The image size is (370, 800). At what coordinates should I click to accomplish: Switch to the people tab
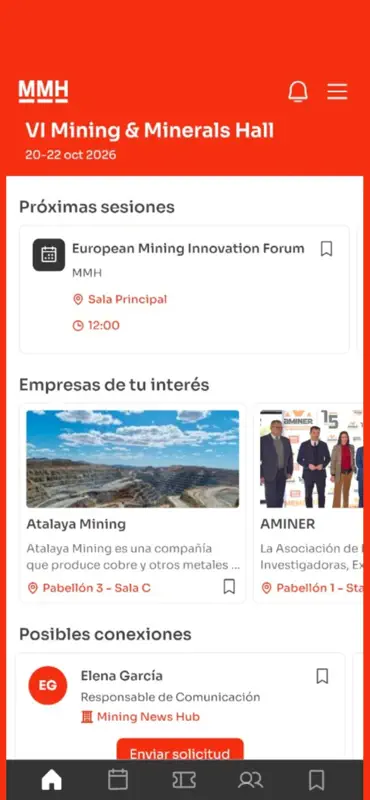tap(250, 780)
